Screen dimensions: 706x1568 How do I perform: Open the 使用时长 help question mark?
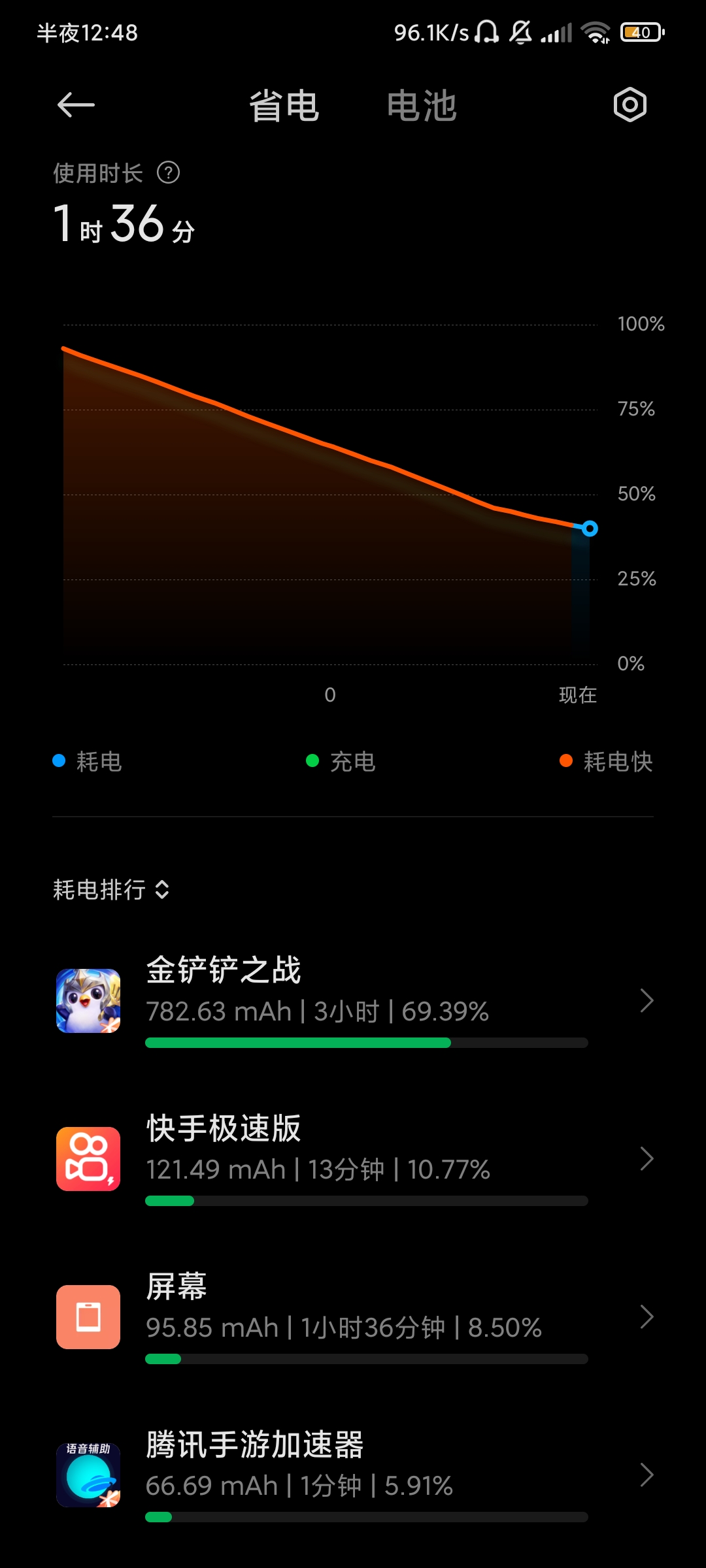[x=169, y=173]
